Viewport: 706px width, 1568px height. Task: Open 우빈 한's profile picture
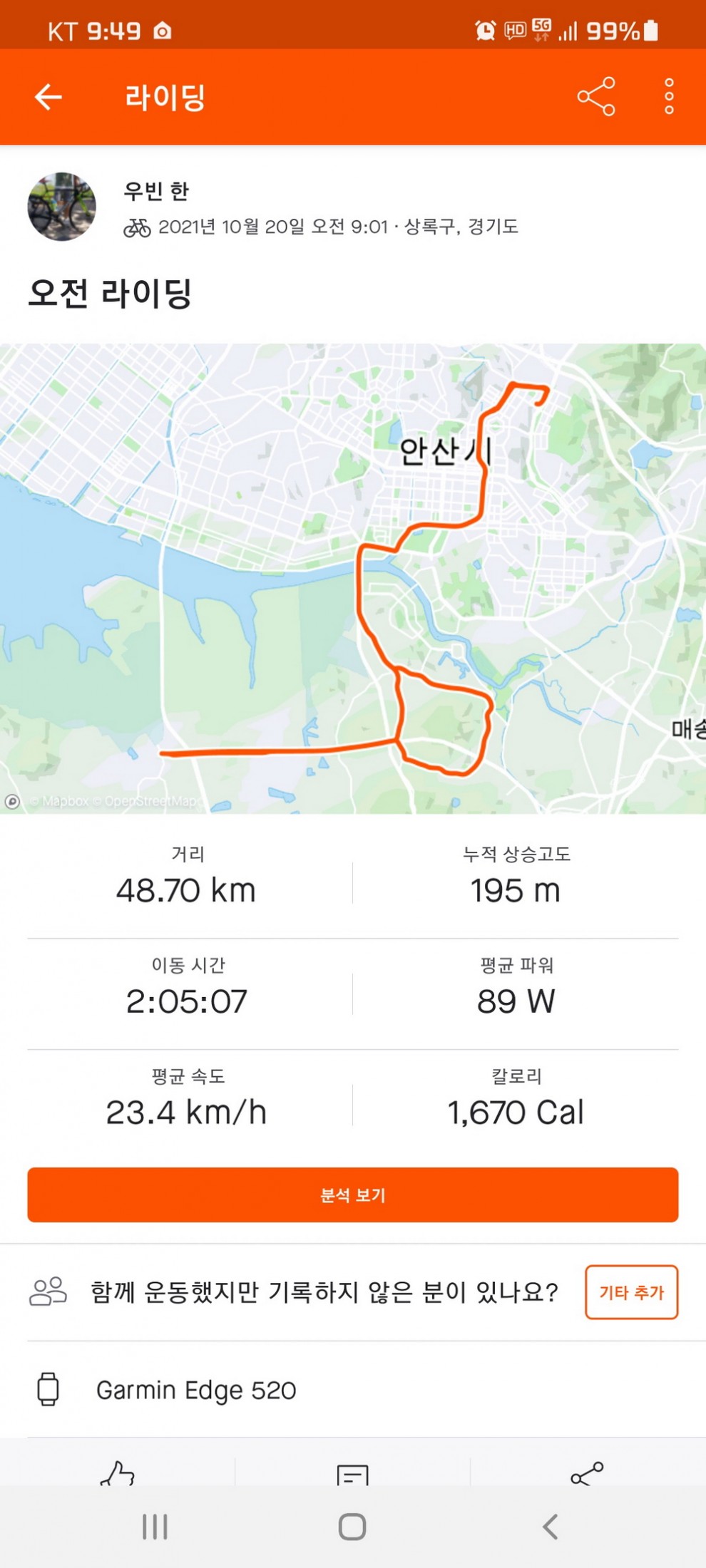point(61,207)
